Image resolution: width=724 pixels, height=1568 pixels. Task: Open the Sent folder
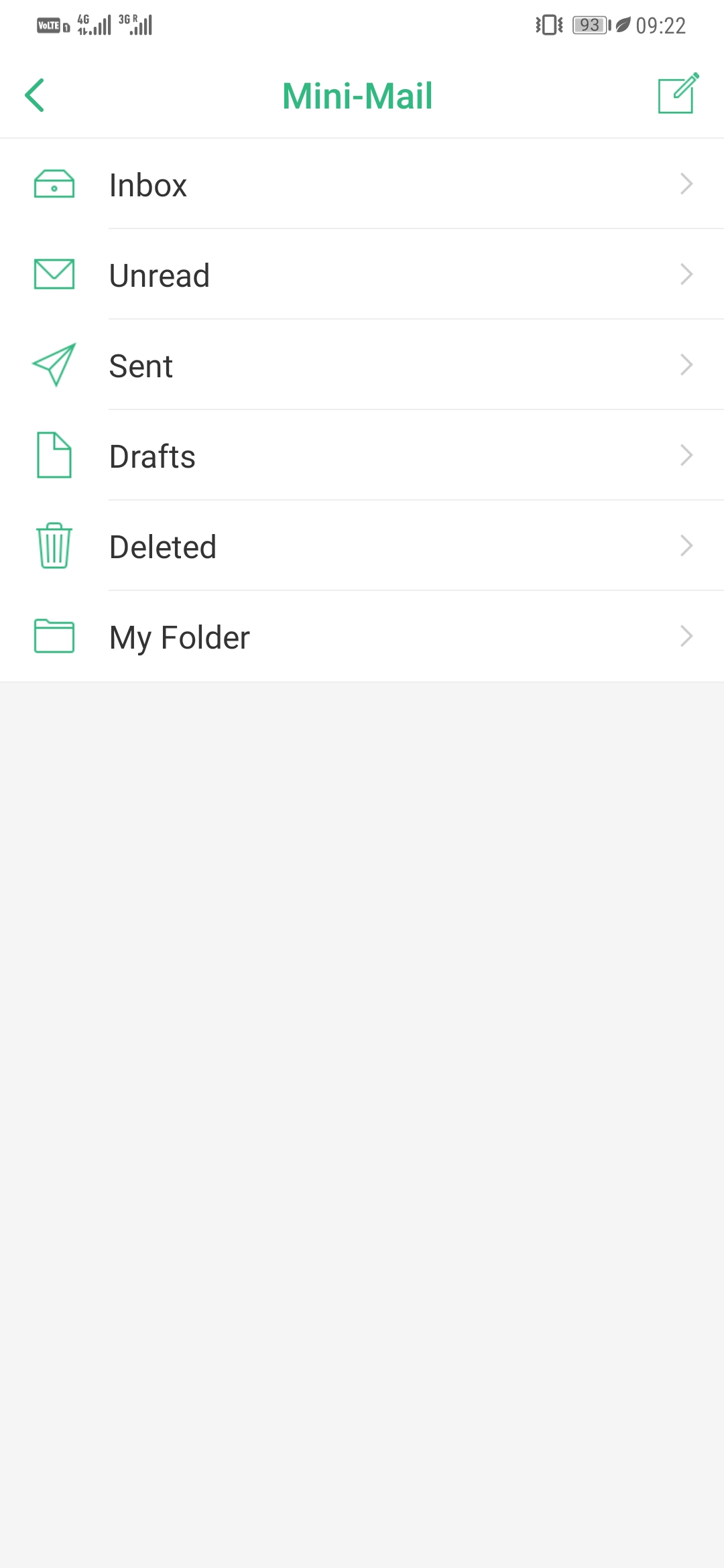(x=362, y=365)
